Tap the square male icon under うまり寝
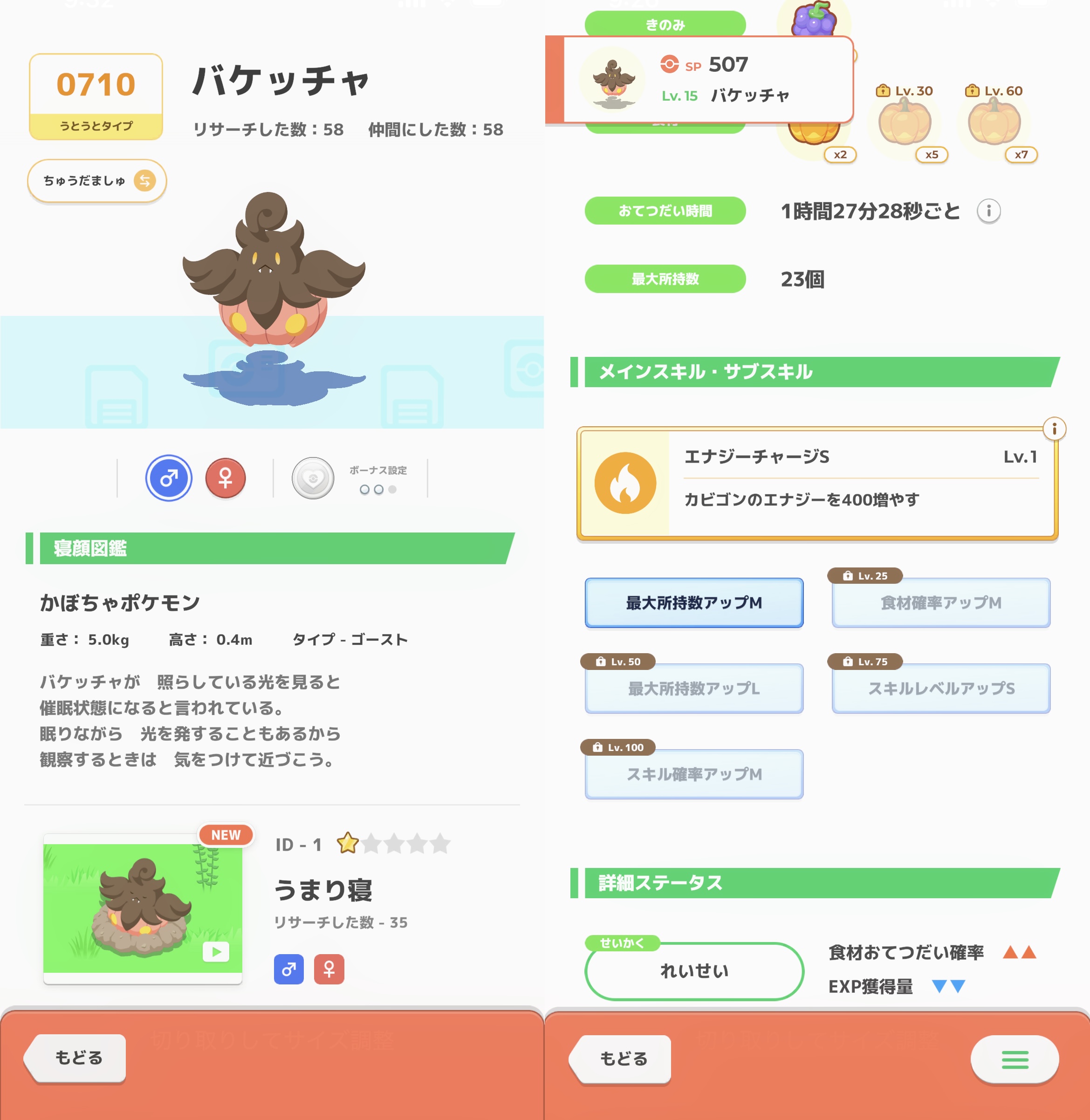This screenshot has height=1120, width=1090. coord(288,969)
